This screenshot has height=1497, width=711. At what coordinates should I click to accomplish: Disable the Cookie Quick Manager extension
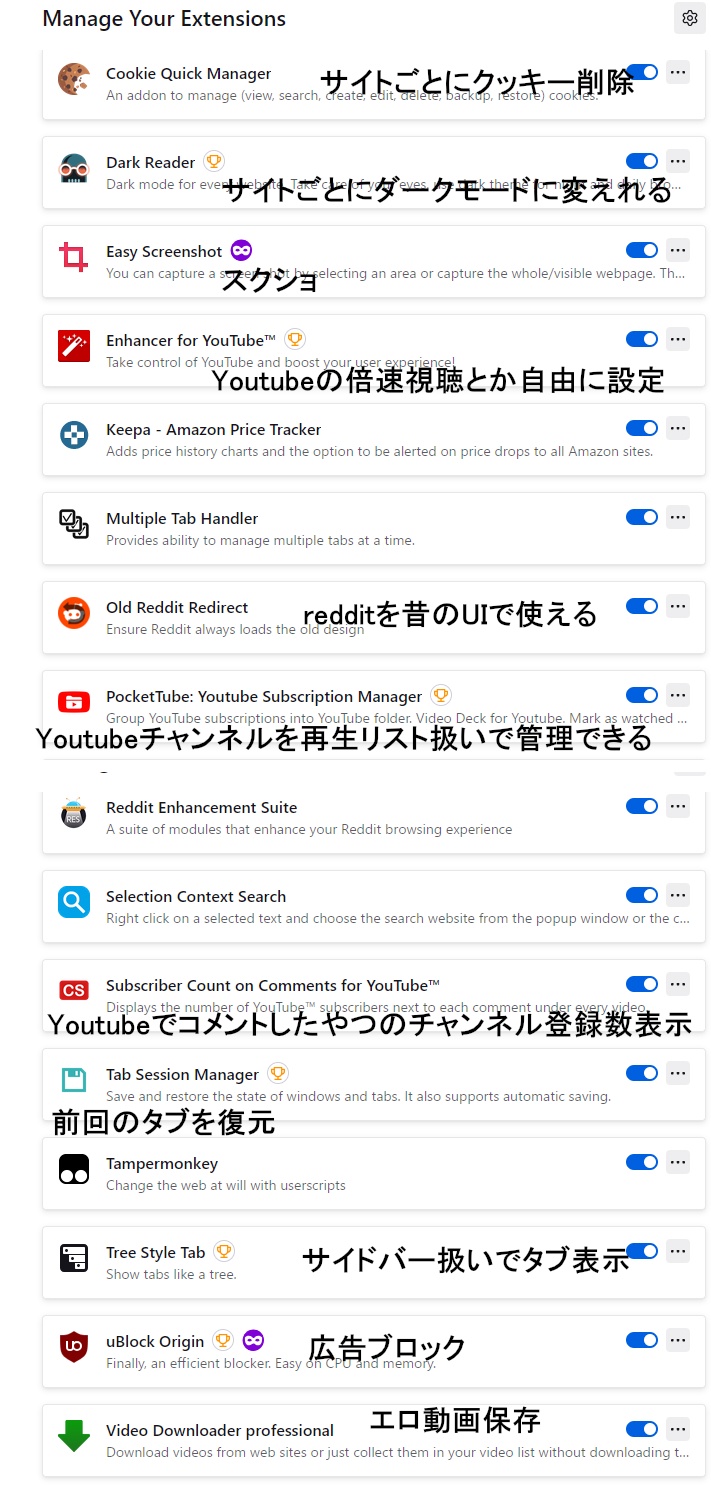pos(641,72)
